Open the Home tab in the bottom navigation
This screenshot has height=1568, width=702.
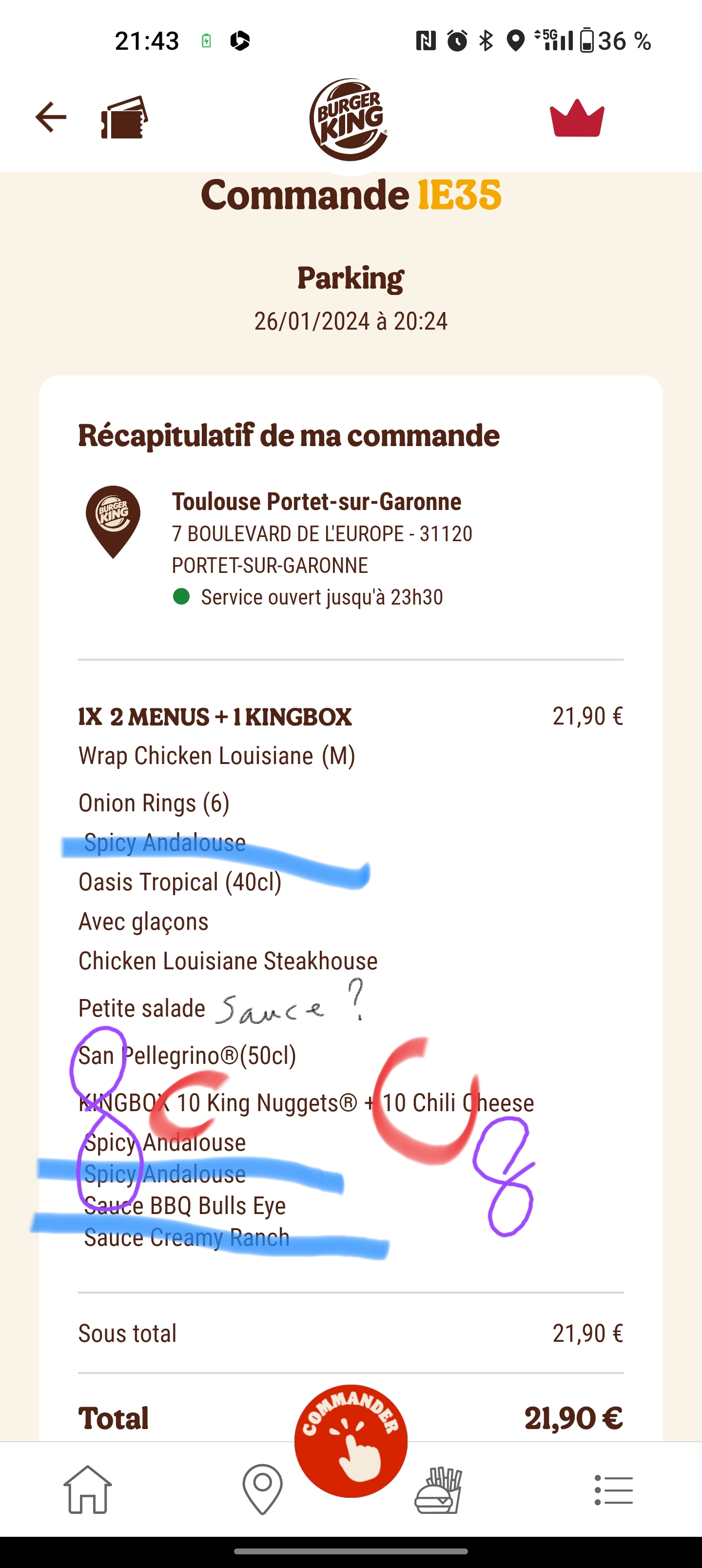[88, 1490]
